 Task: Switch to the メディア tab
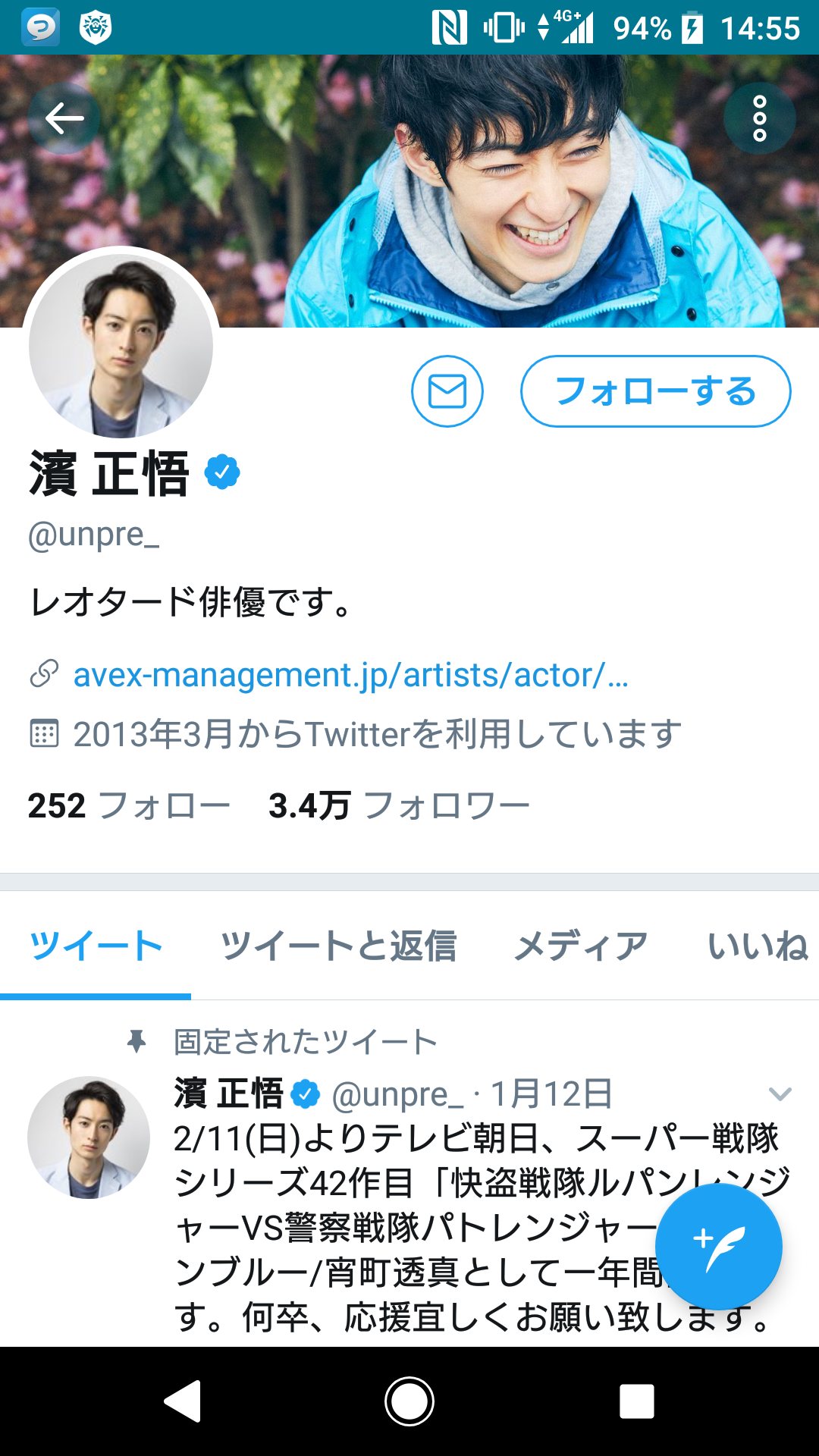click(581, 946)
